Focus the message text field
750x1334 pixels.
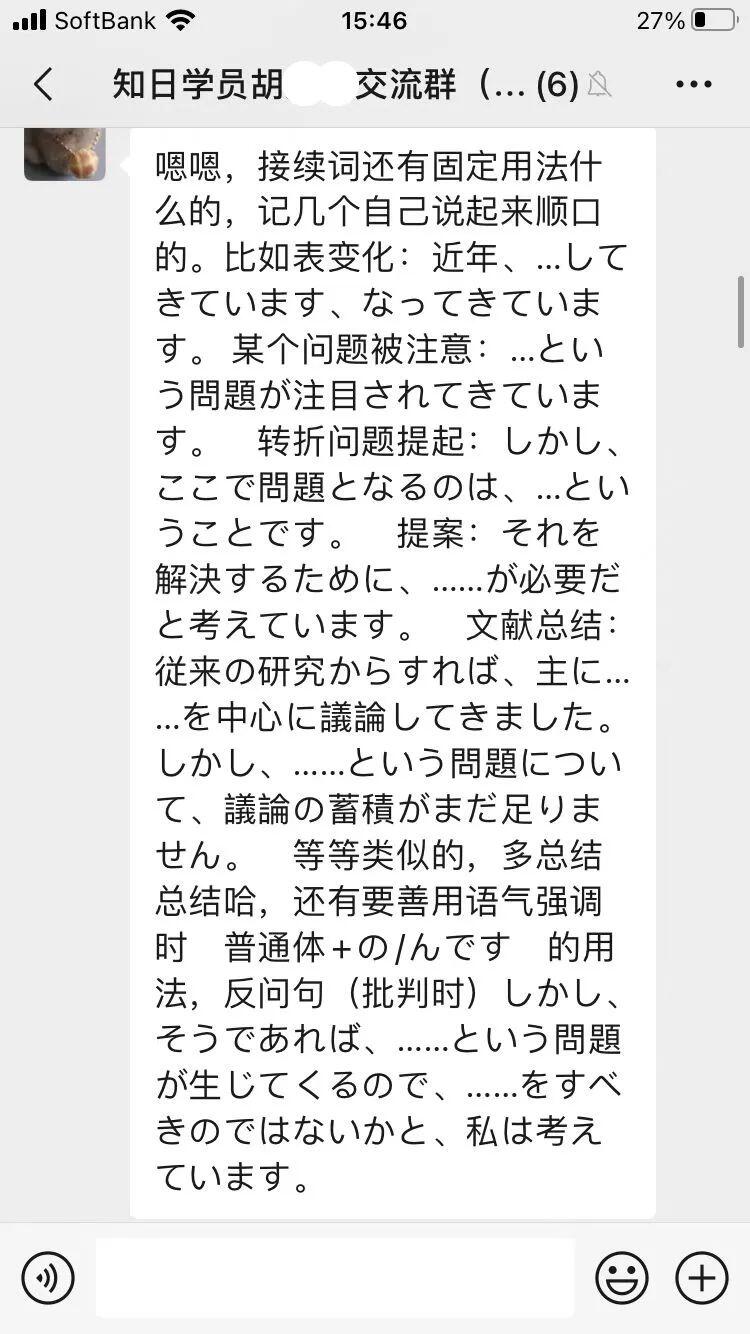click(x=335, y=1278)
